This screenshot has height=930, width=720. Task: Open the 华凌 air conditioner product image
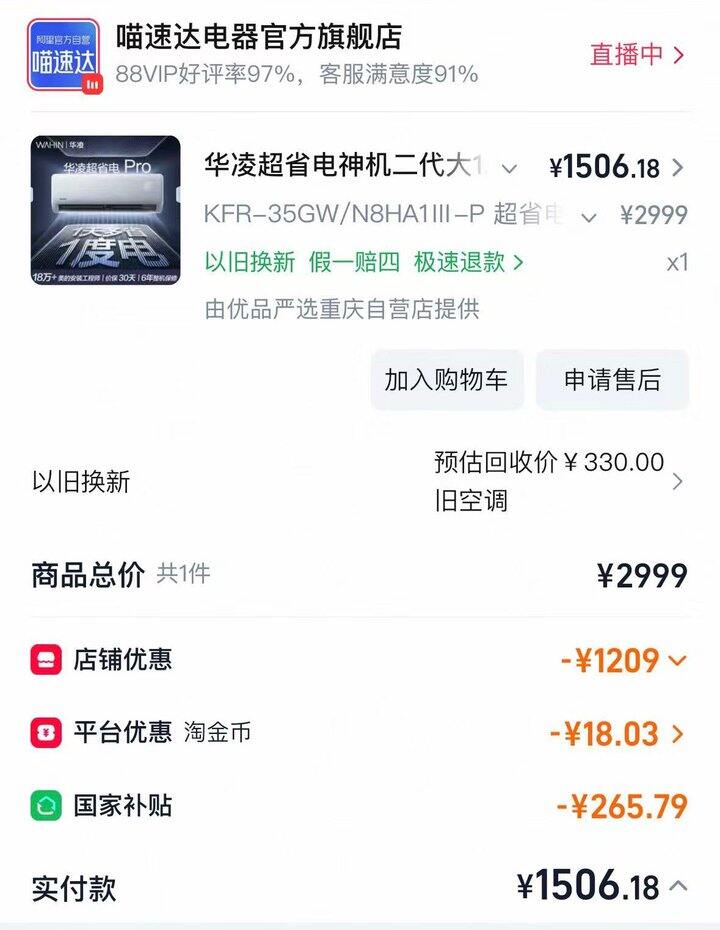pos(106,210)
